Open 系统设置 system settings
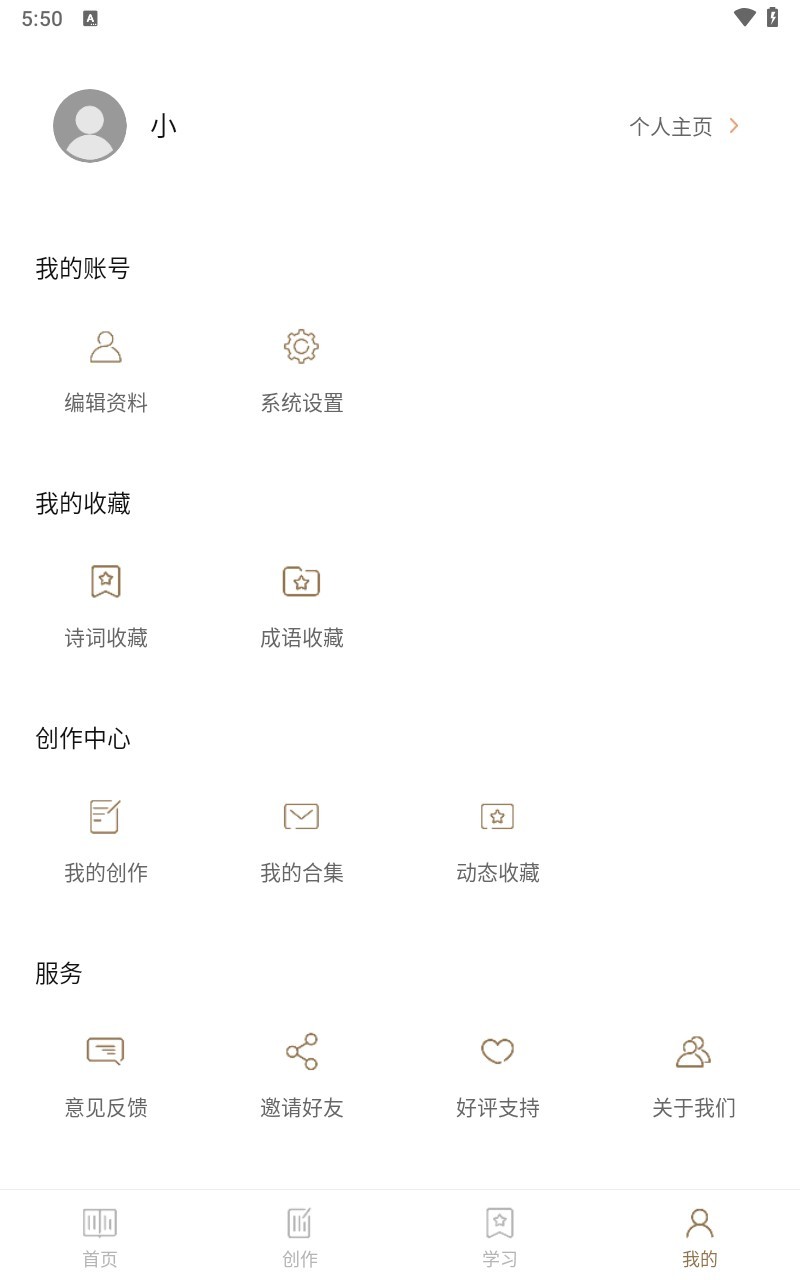The image size is (800, 1280). coord(301,370)
